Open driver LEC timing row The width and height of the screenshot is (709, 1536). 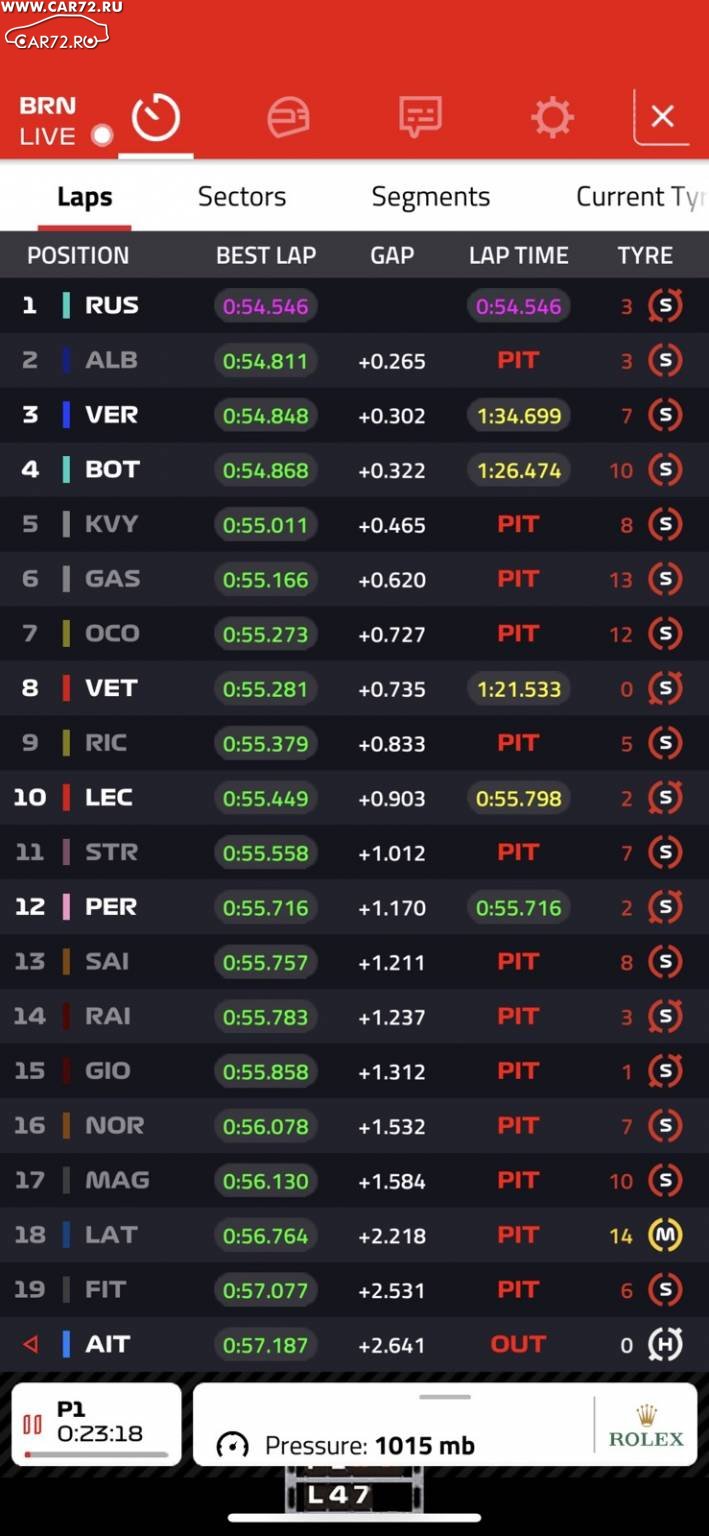coord(354,798)
